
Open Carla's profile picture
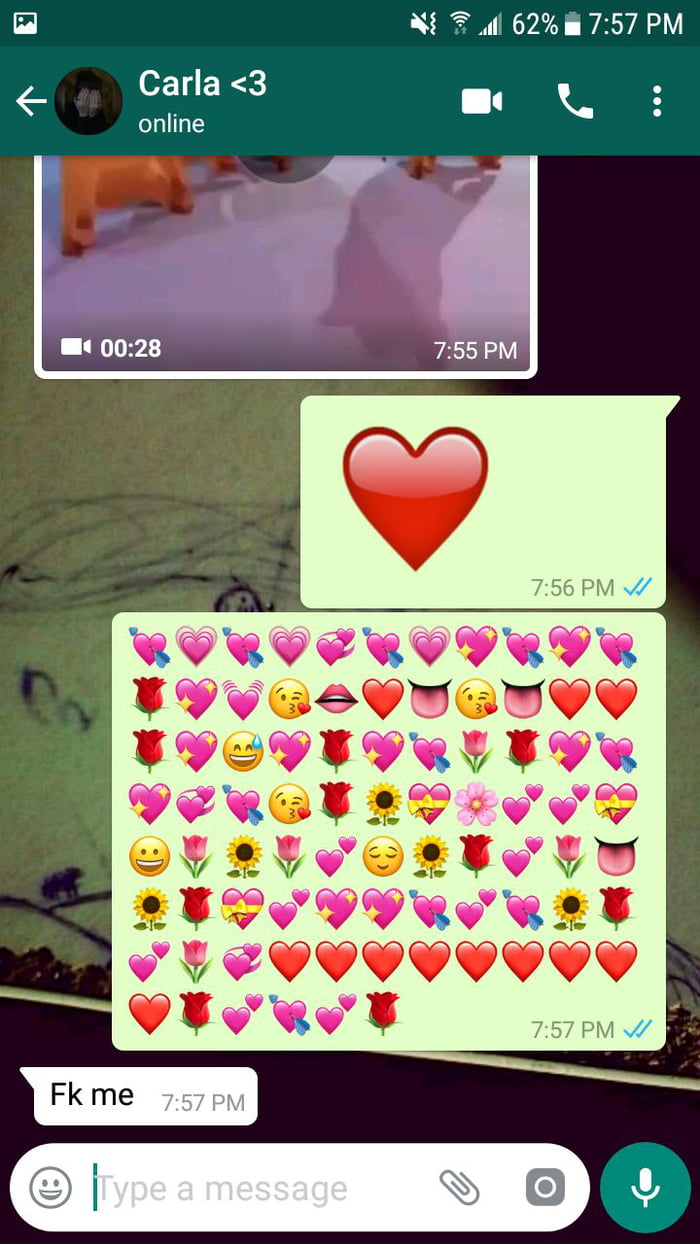point(88,101)
